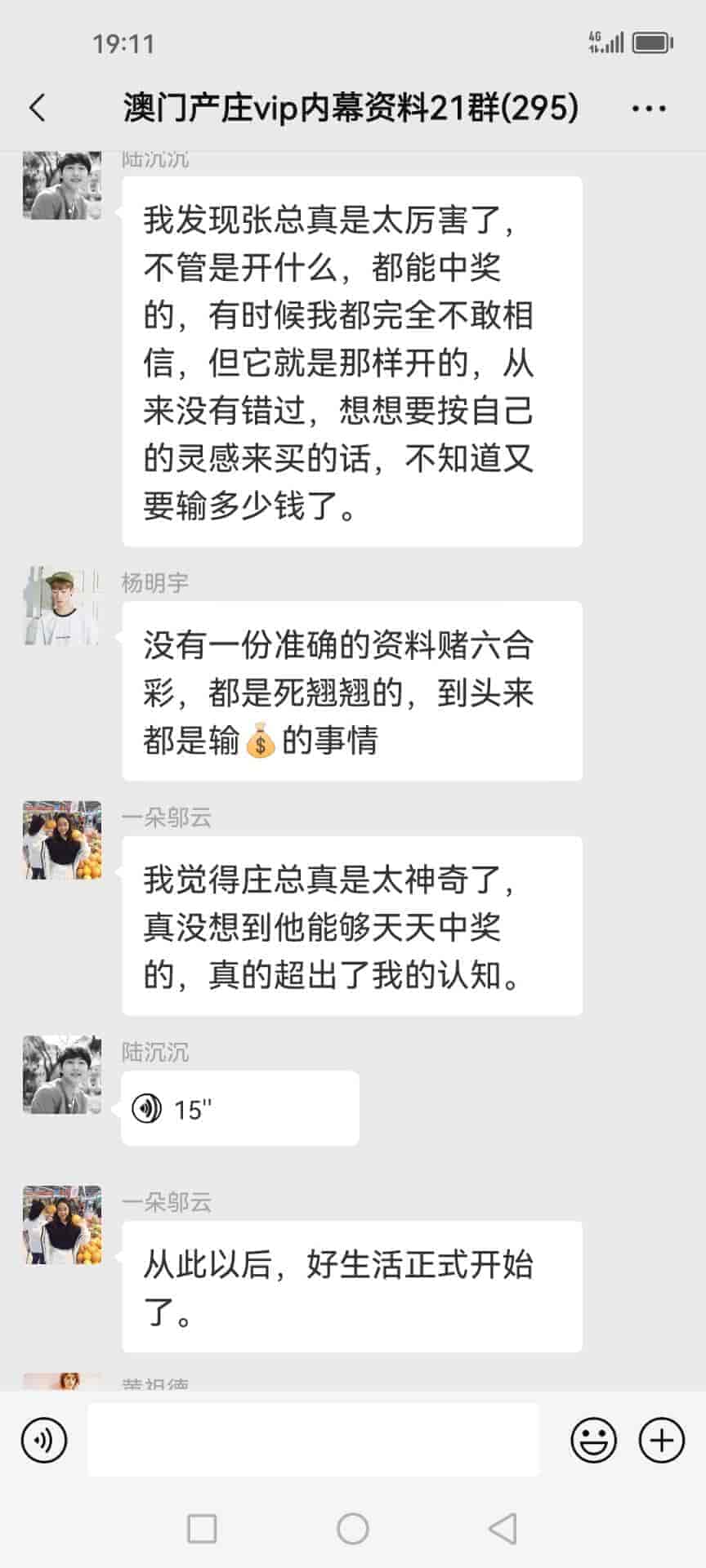The height and width of the screenshot is (1568, 706).
Task: Switch to voice input mode
Action: 44,1440
